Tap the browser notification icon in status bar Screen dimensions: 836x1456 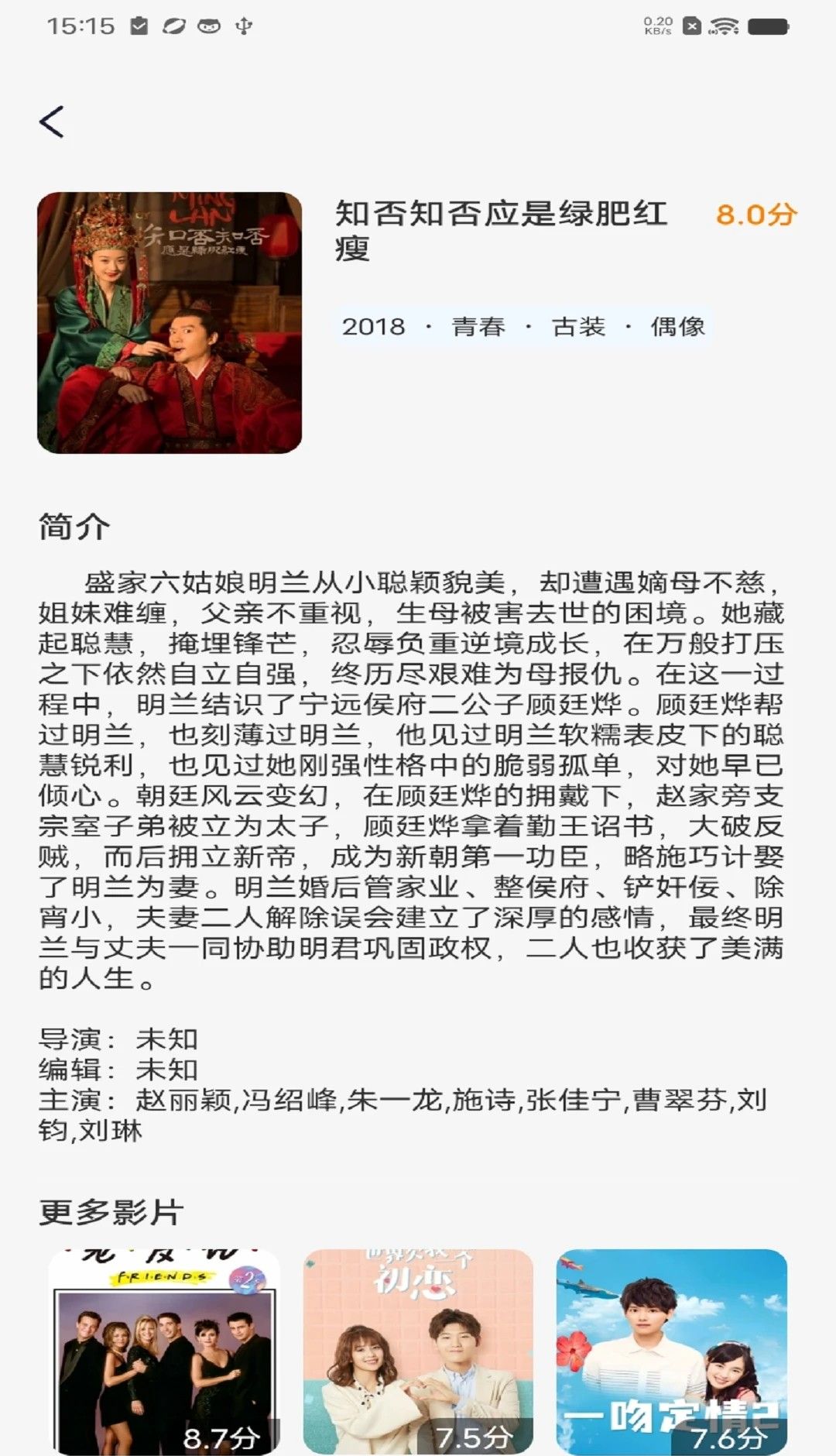pyautogui.click(x=172, y=26)
